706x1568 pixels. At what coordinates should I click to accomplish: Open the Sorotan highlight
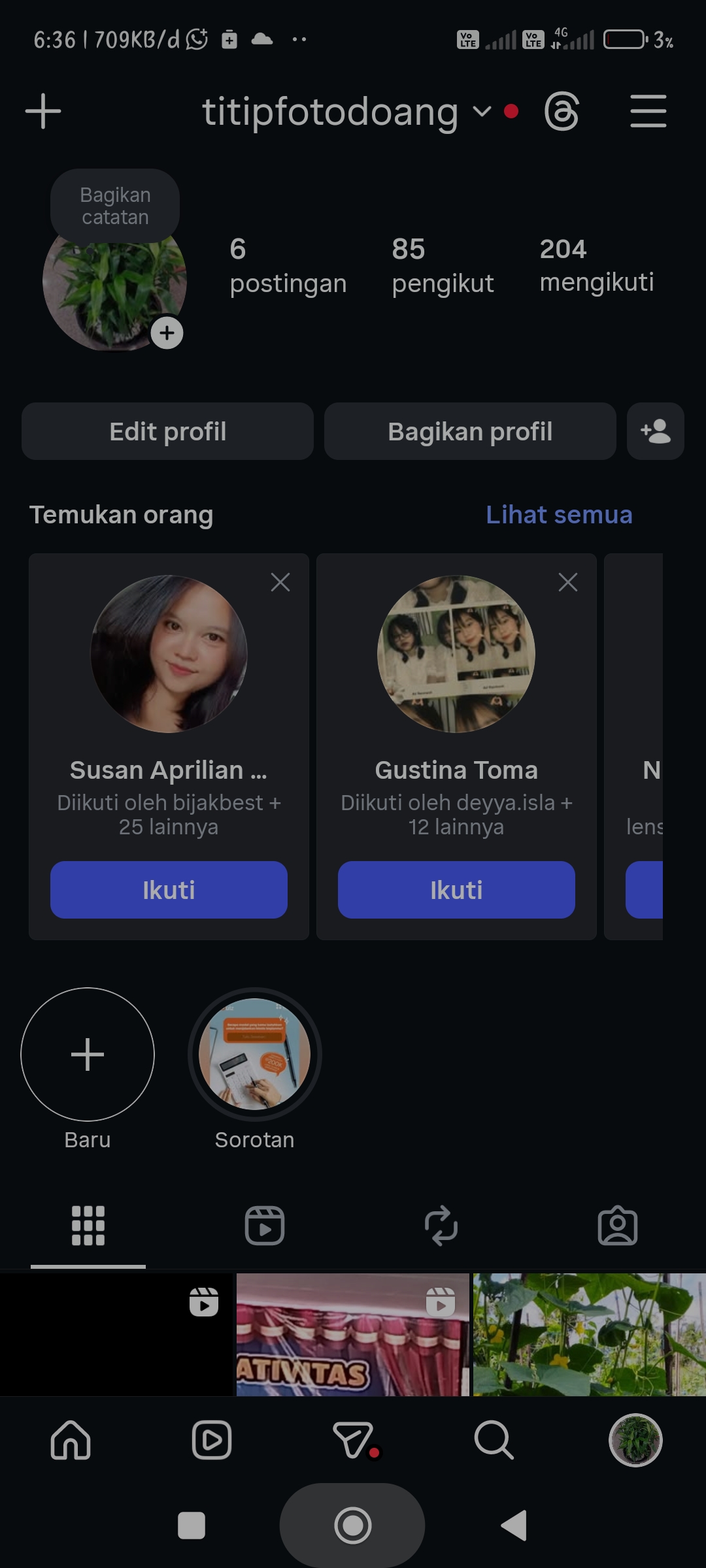point(255,1054)
